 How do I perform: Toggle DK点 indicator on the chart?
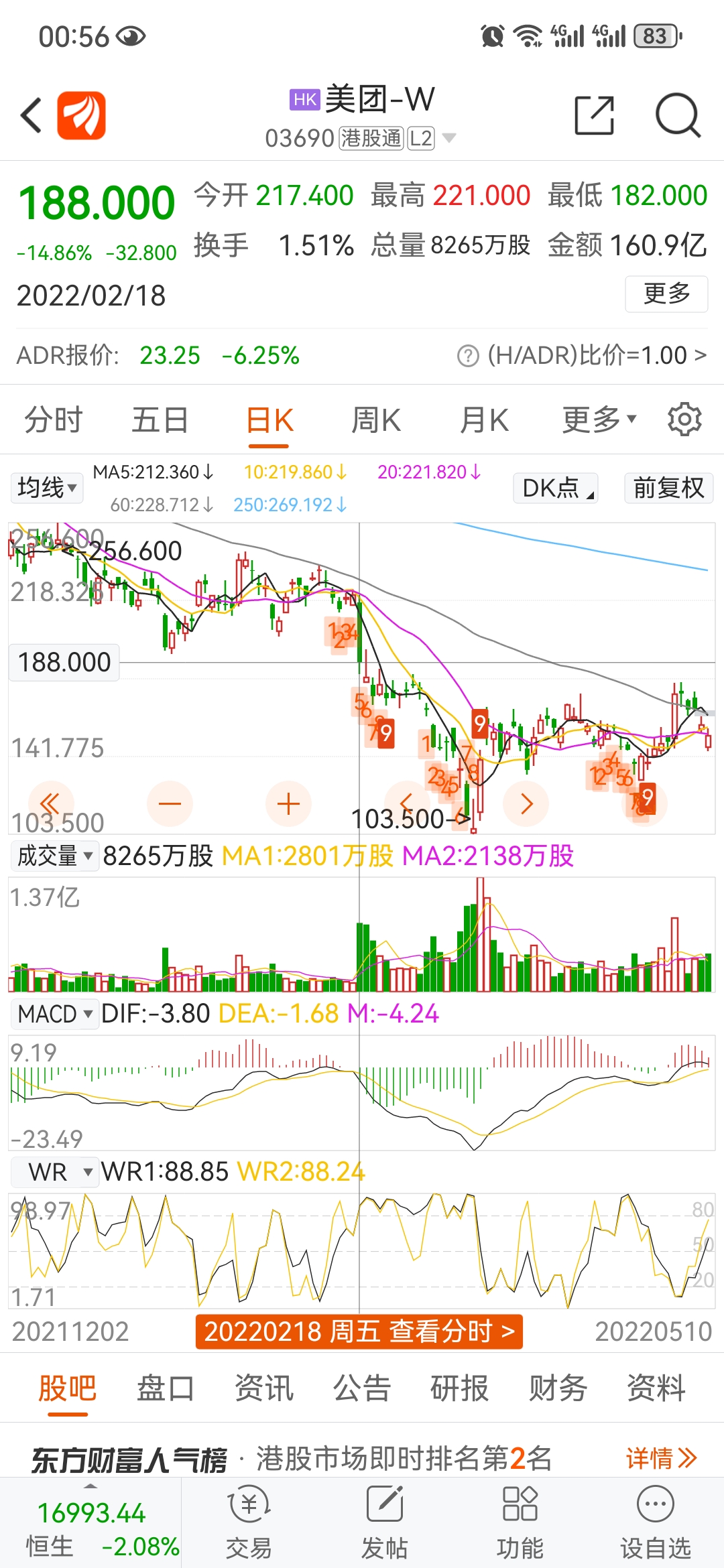pos(554,488)
